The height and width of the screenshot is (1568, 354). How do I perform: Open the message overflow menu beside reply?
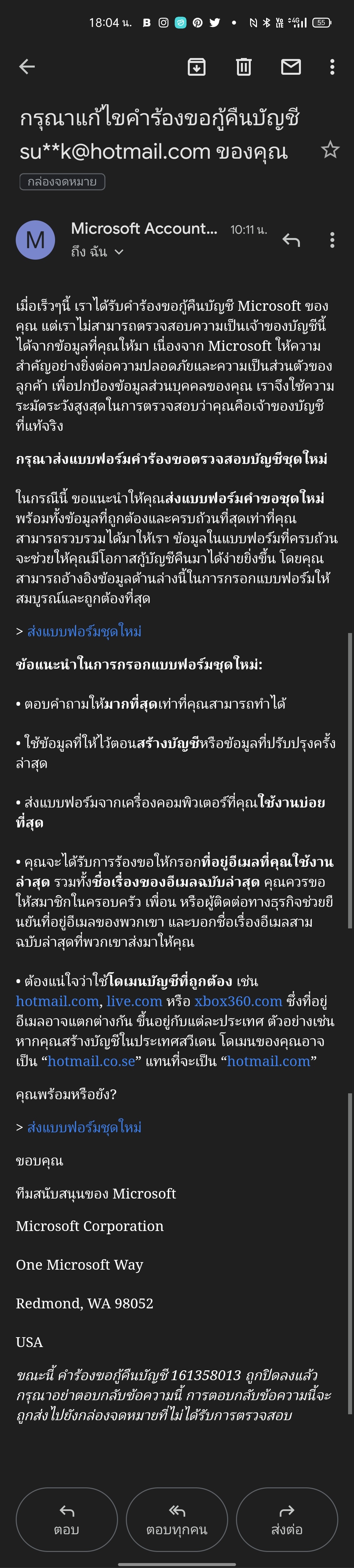coord(332,240)
